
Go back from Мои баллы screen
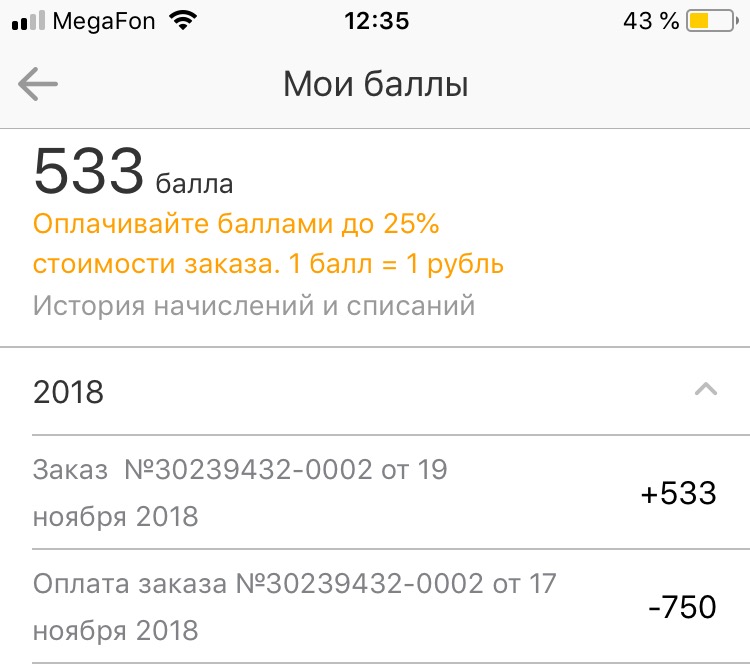[38, 85]
